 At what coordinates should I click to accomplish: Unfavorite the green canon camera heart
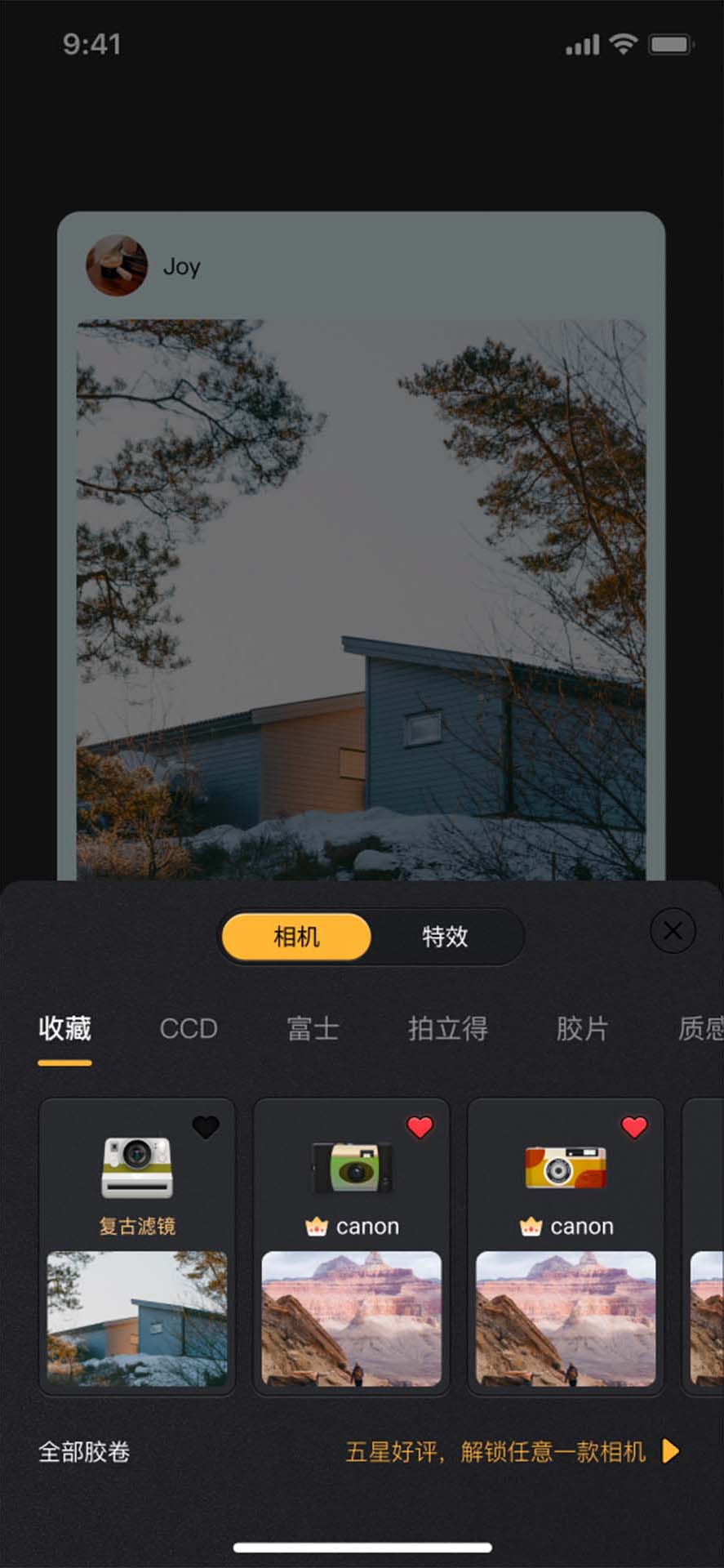coord(420,1127)
